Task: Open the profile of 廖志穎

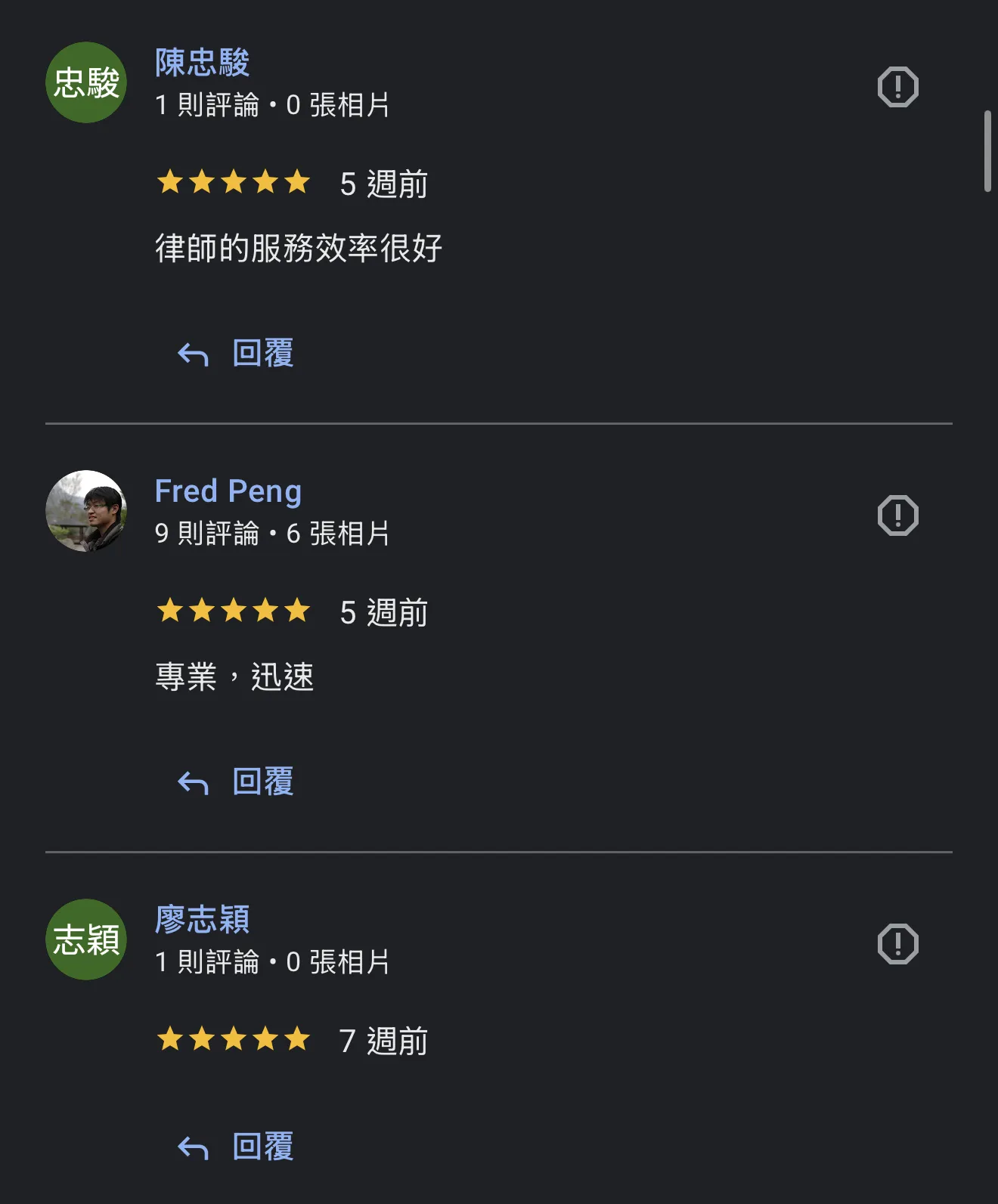Action: click(x=202, y=919)
